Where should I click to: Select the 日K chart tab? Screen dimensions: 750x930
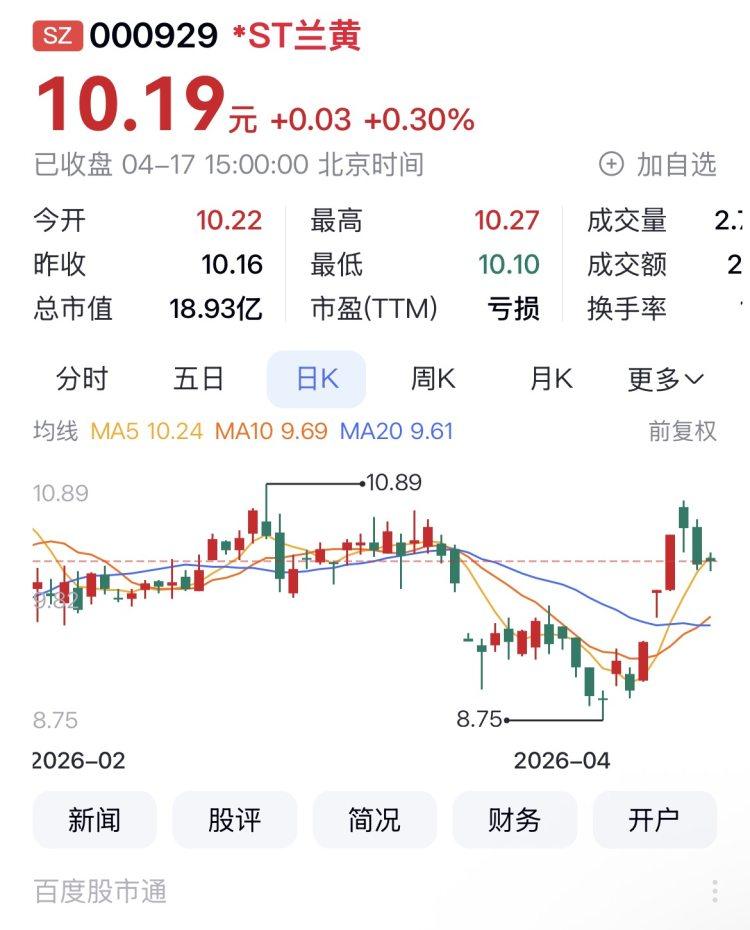click(x=316, y=379)
